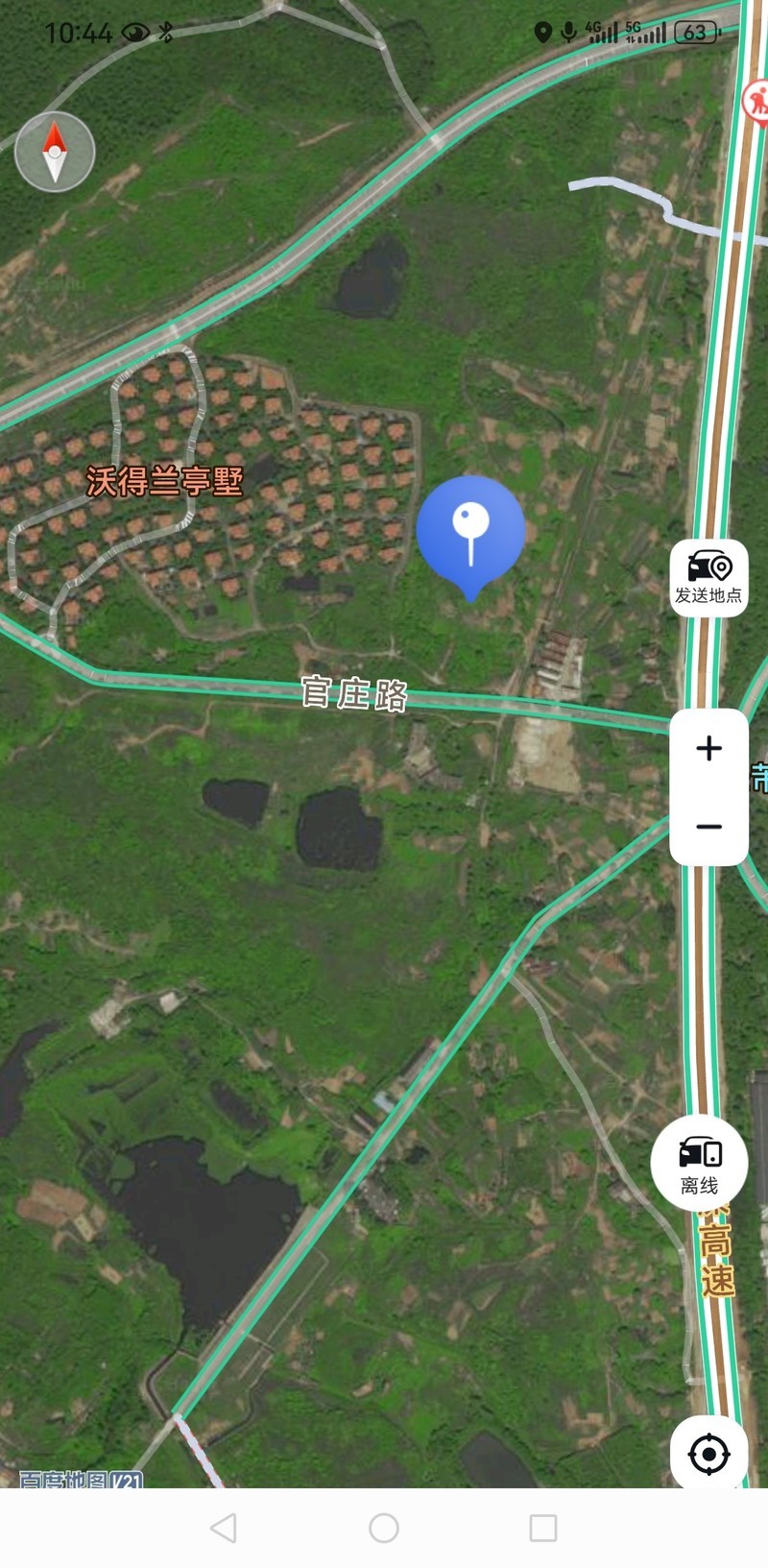Open the recent apps overview
The width and height of the screenshot is (768, 1568).
(543, 1528)
